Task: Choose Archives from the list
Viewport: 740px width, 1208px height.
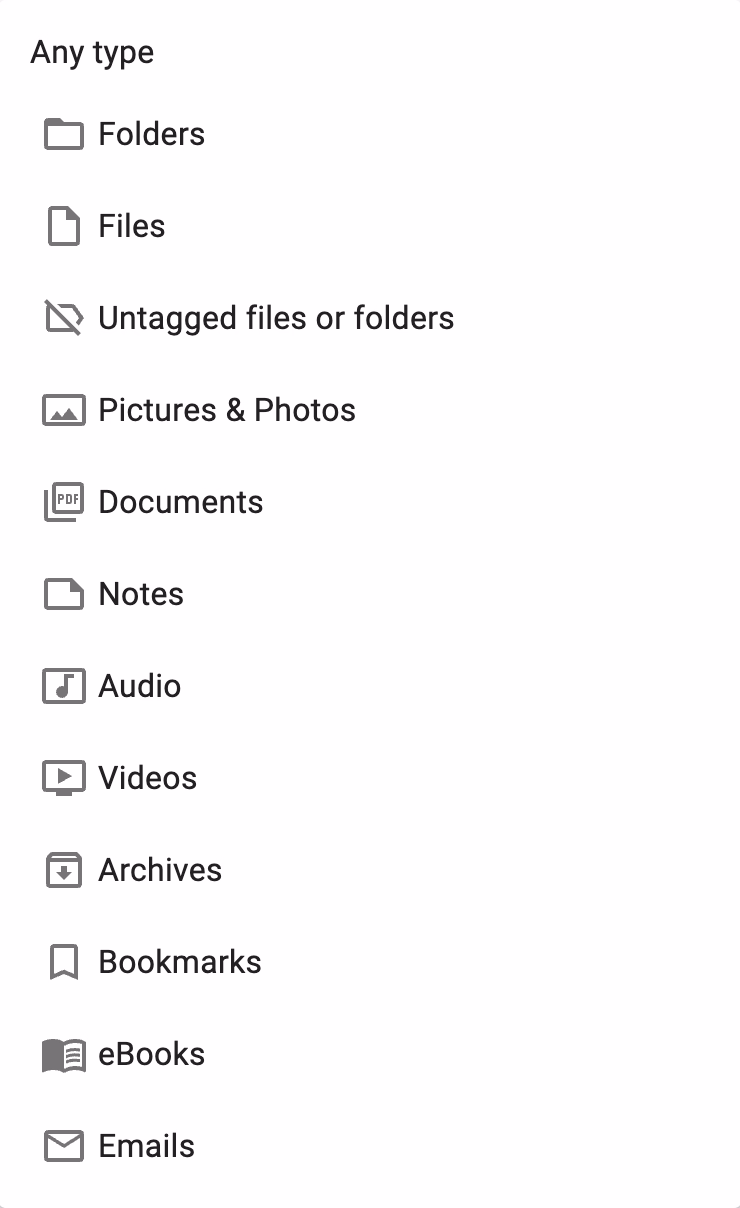Action: (x=160, y=870)
